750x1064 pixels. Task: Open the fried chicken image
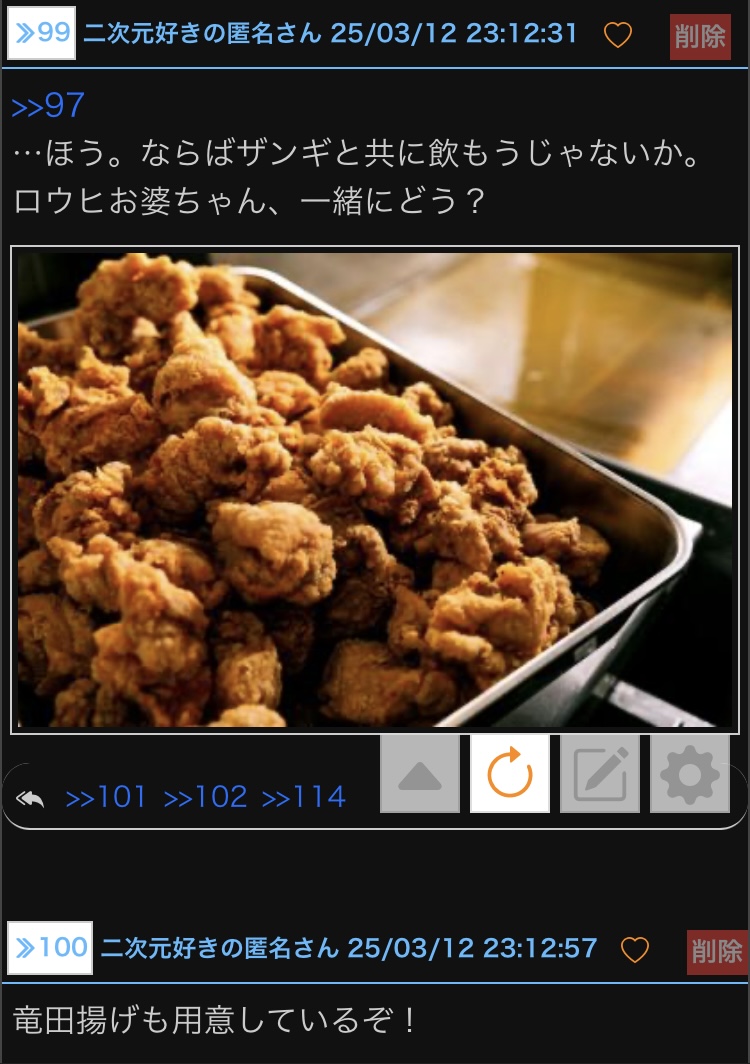coord(375,489)
